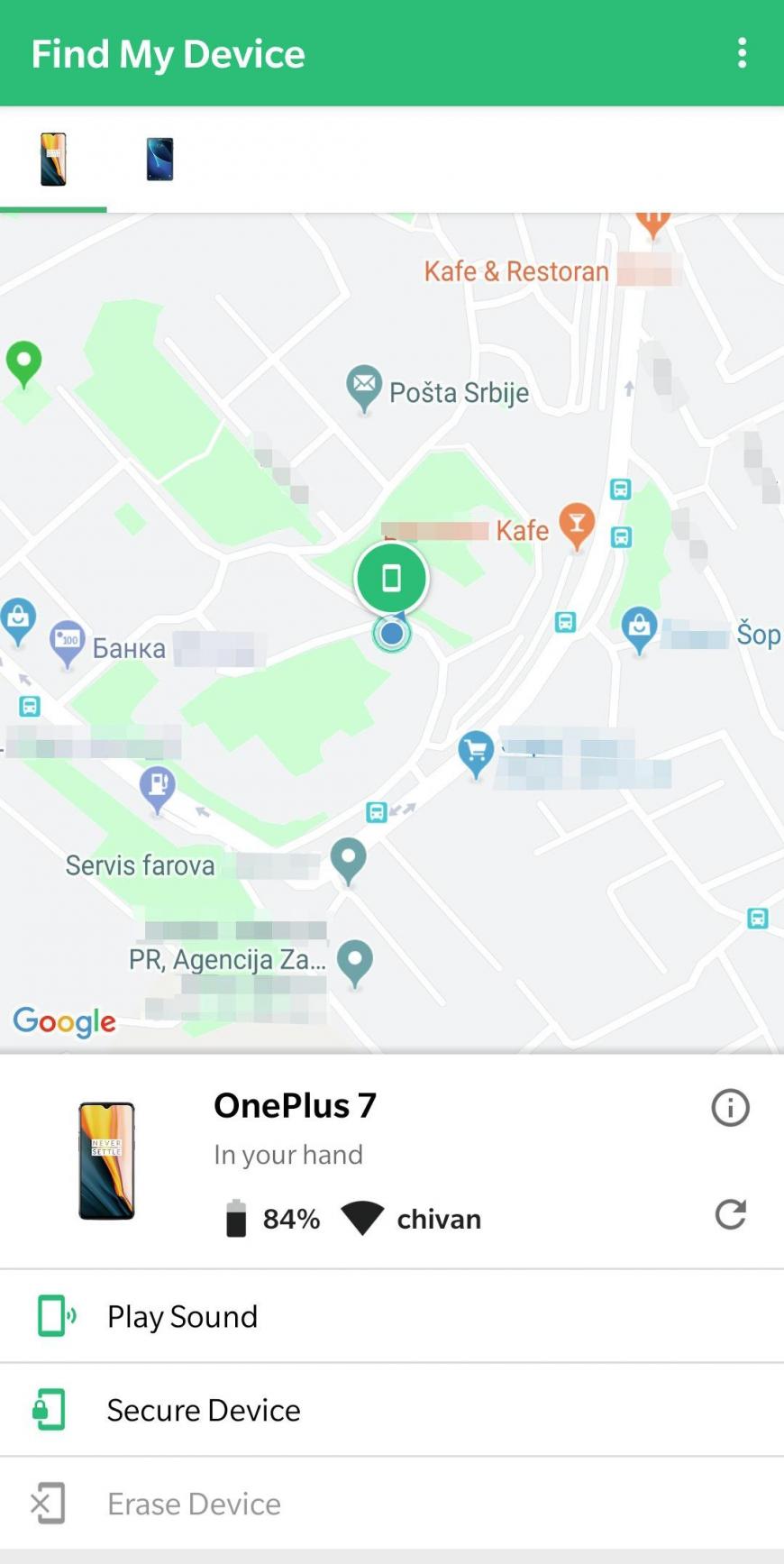Select Erase Device option
The height and width of the screenshot is (1564, 784).
(x=392, y=1504)
